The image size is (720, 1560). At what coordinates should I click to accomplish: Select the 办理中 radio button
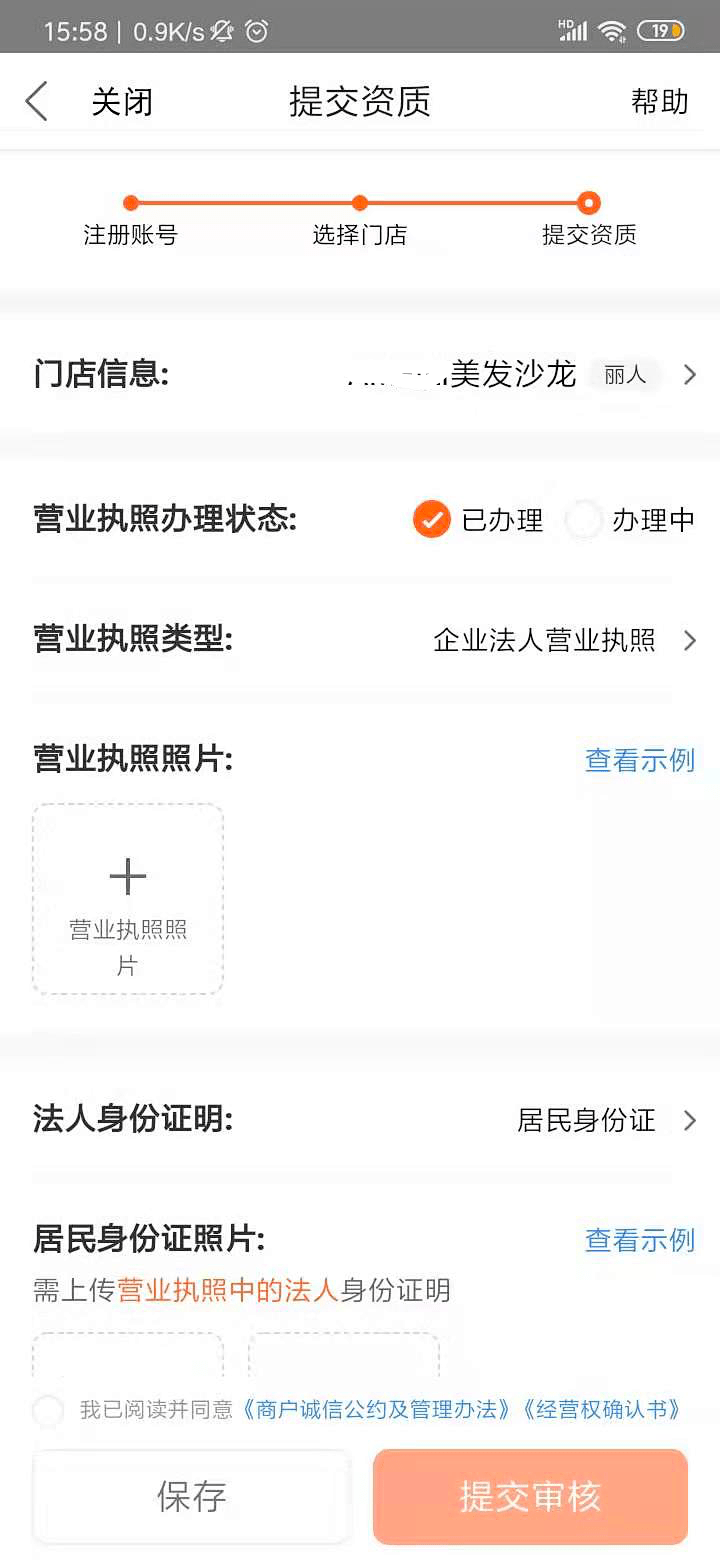point(583,519)
